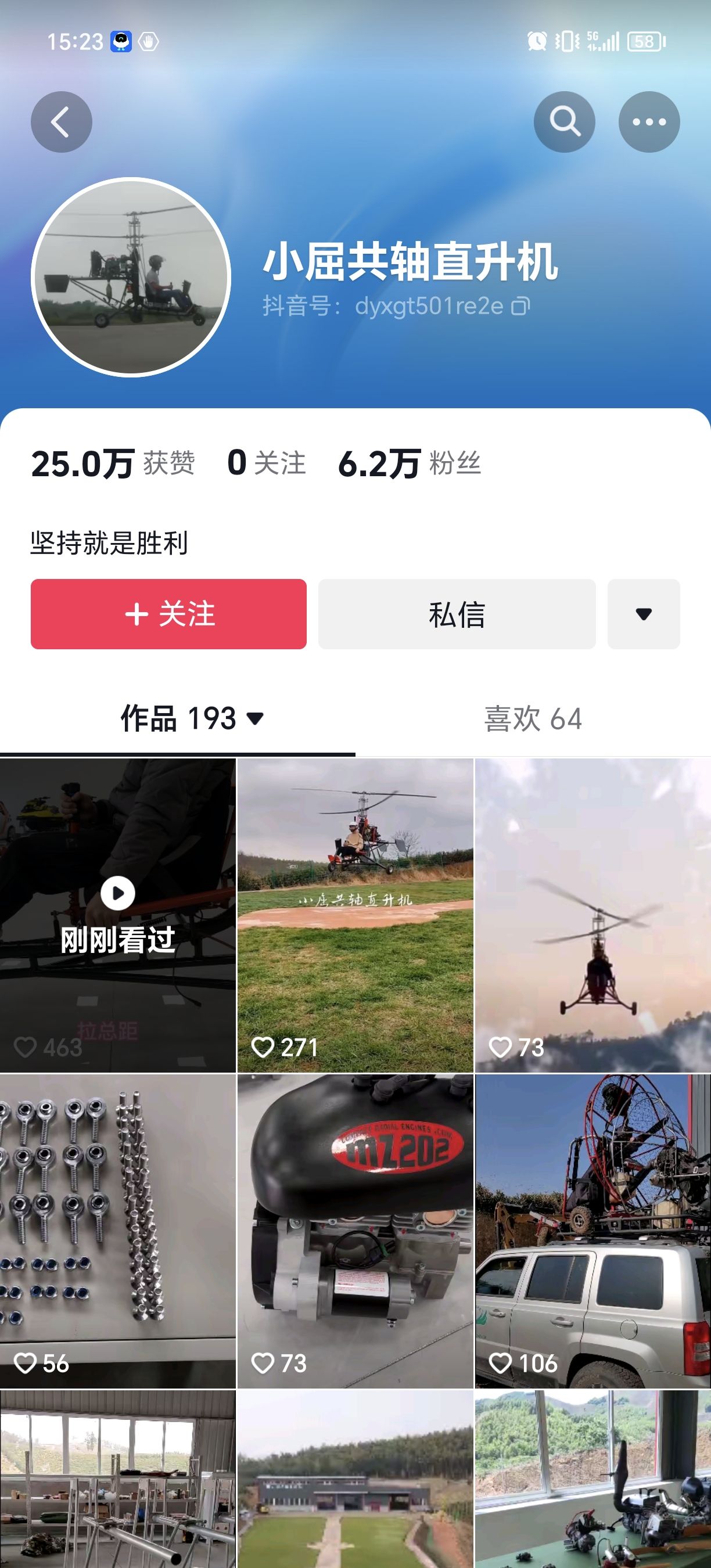This screenshot has height=1568, width=711.
Task: Follow 小屈共轴直升机 with the 关注 button
Action: pos(168,614)
